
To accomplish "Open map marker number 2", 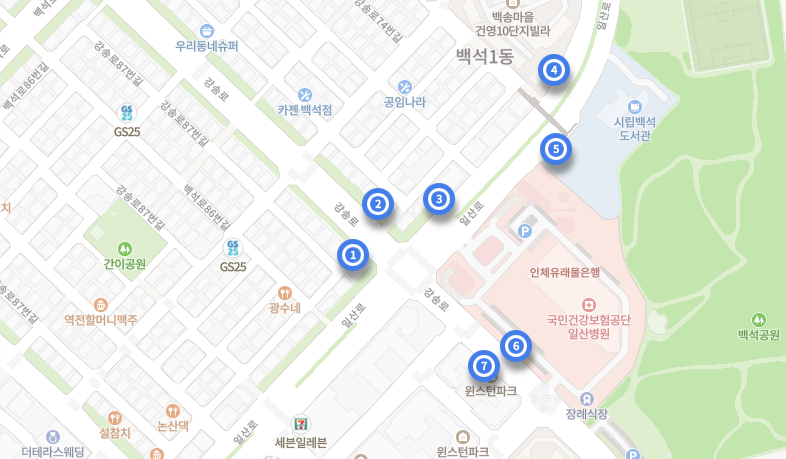I will pos(377,204).
